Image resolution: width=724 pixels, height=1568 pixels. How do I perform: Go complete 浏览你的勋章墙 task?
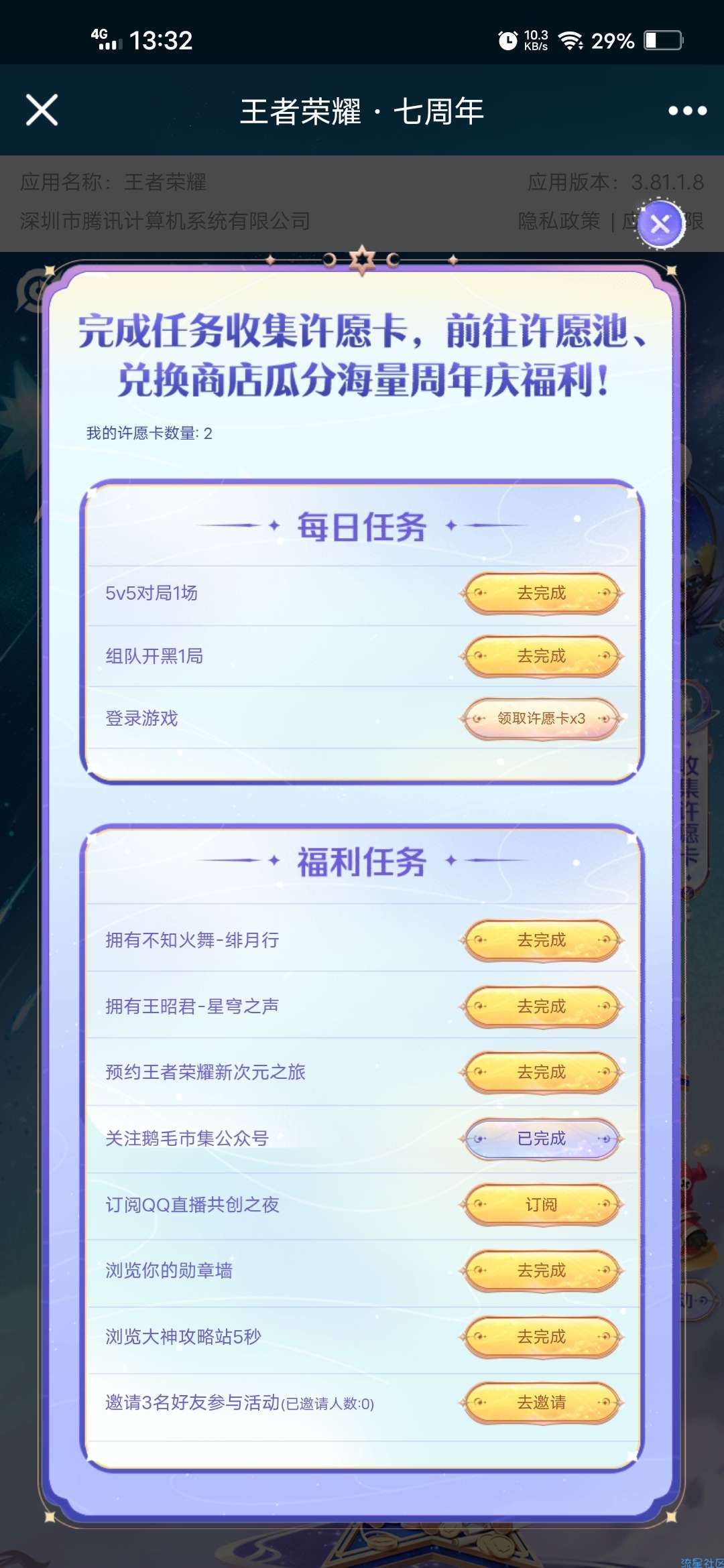pyautogui.click(x=541, y=1270)
